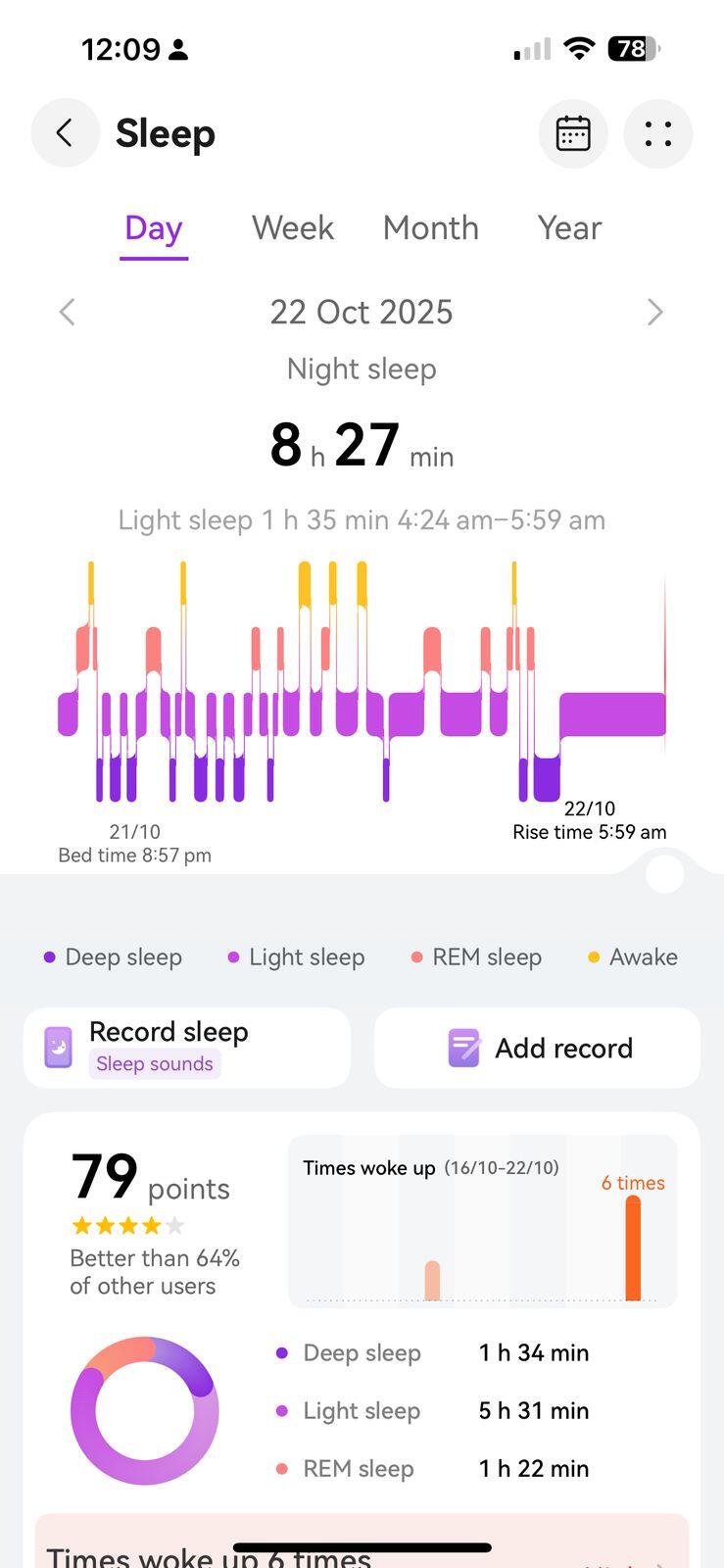724x1568 pixels.
Task: Open the calendar date picker
Action: click(x=573, y=133)
